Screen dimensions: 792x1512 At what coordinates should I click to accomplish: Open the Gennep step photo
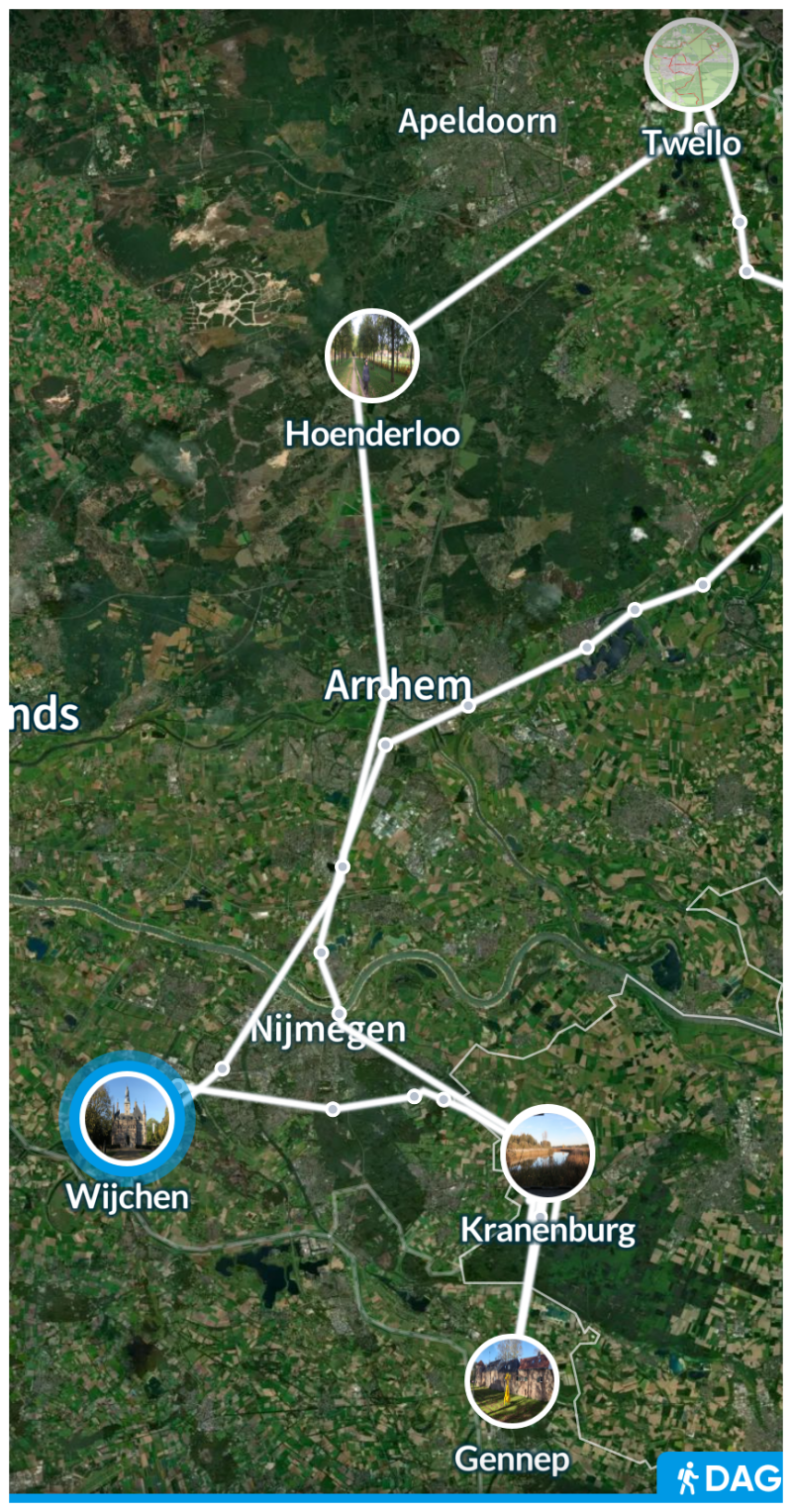[x=512, y=1381]
